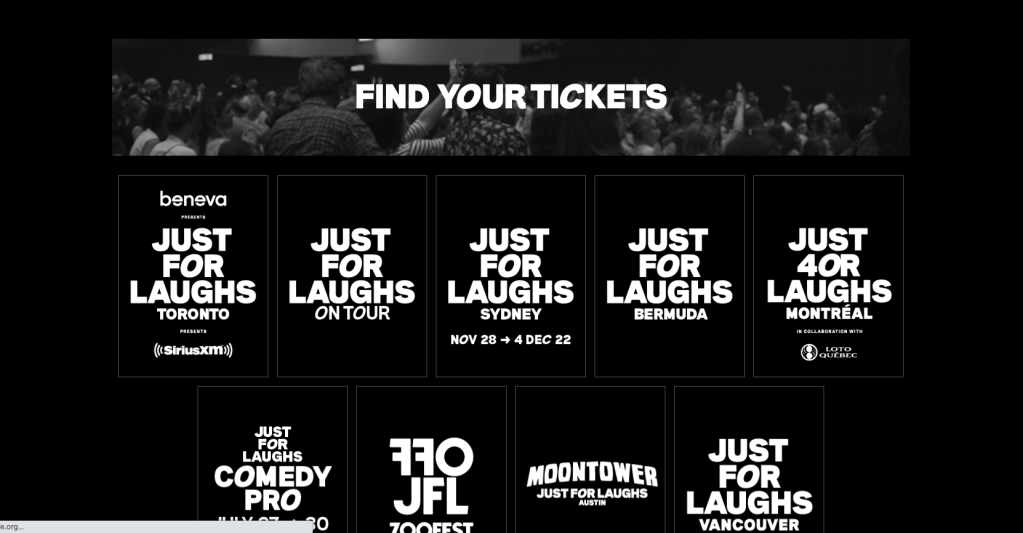The height and width of the screenshot is (533, 1023).
Task: Open Just For Laughs Sydney tickets
Action: [510, 276]
